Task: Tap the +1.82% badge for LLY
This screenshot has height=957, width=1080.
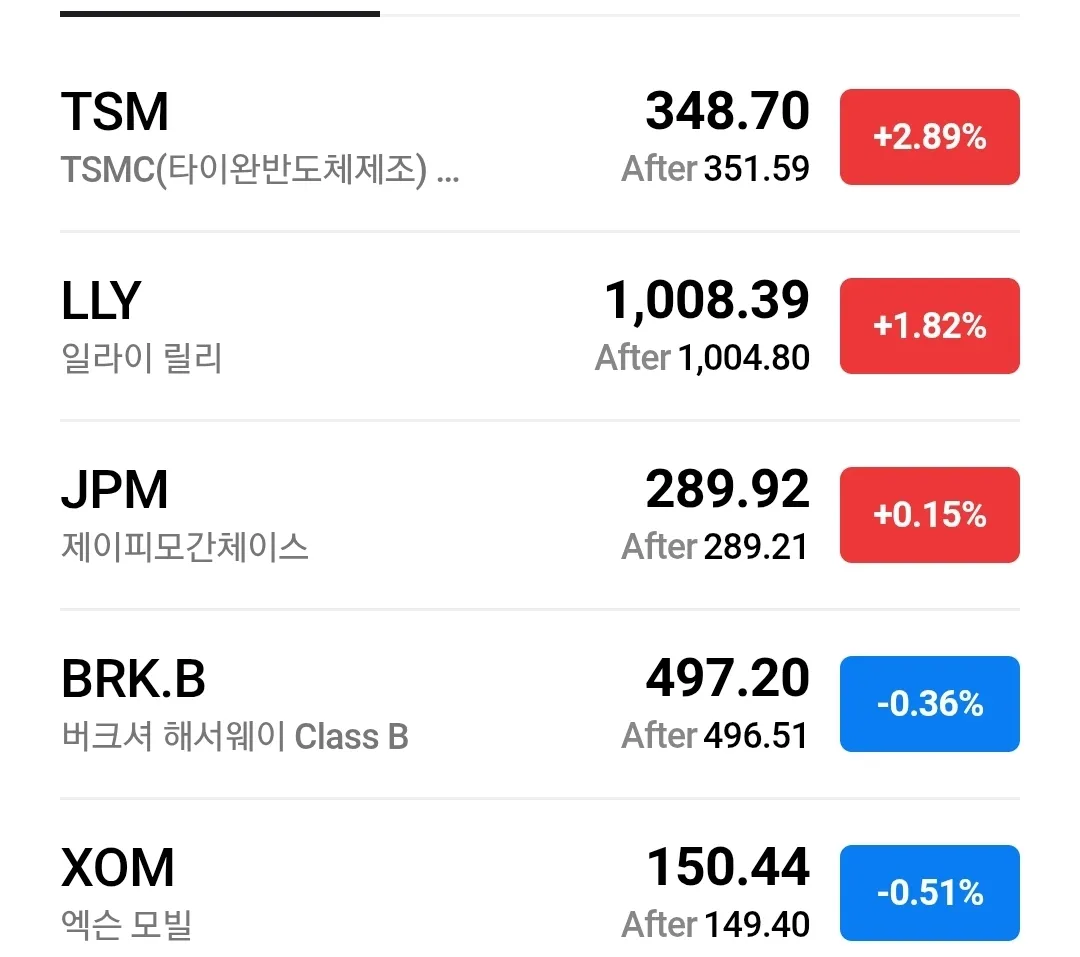Action: pos(929,326)
